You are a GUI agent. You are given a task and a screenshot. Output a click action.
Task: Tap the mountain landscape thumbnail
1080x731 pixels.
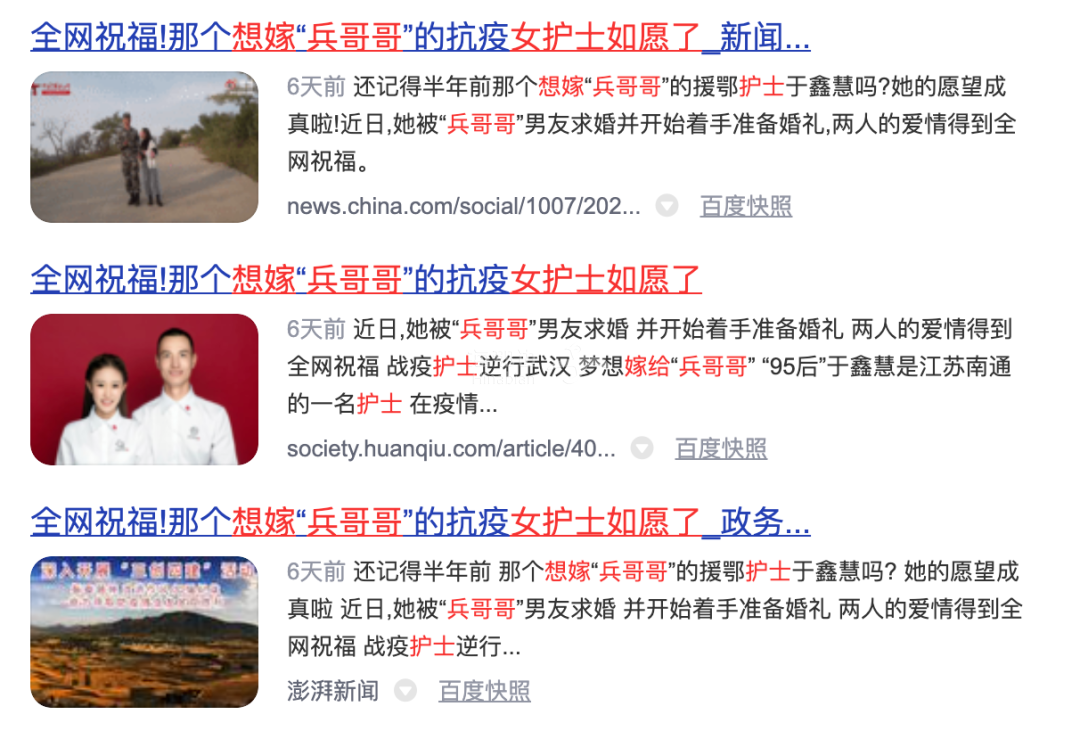144,632
